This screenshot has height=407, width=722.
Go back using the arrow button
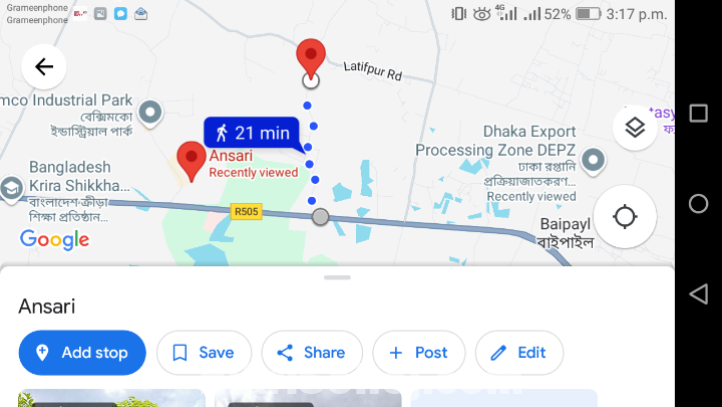pos(44,67)
